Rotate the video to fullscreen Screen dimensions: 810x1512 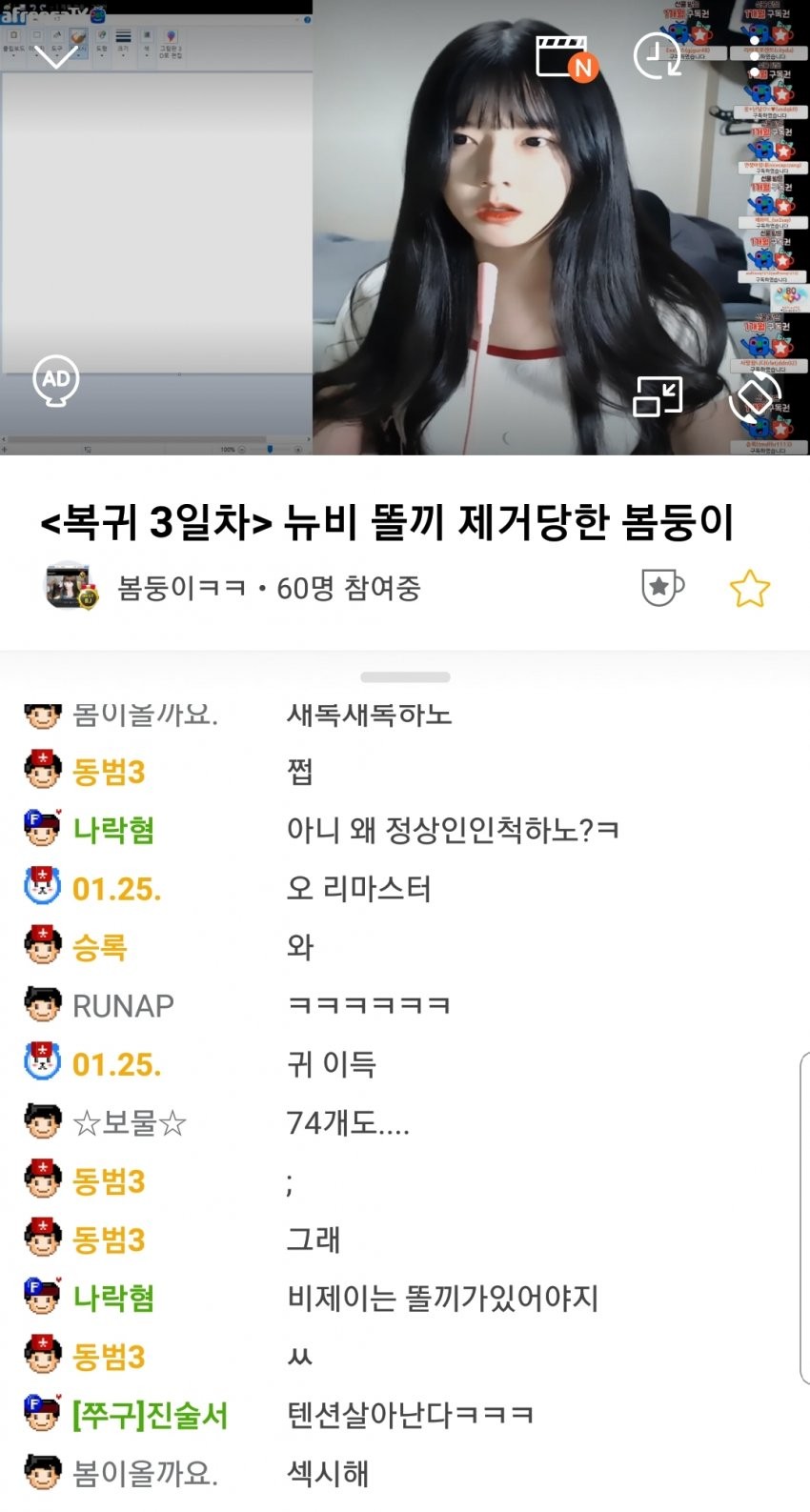click(x=754, y=396)
